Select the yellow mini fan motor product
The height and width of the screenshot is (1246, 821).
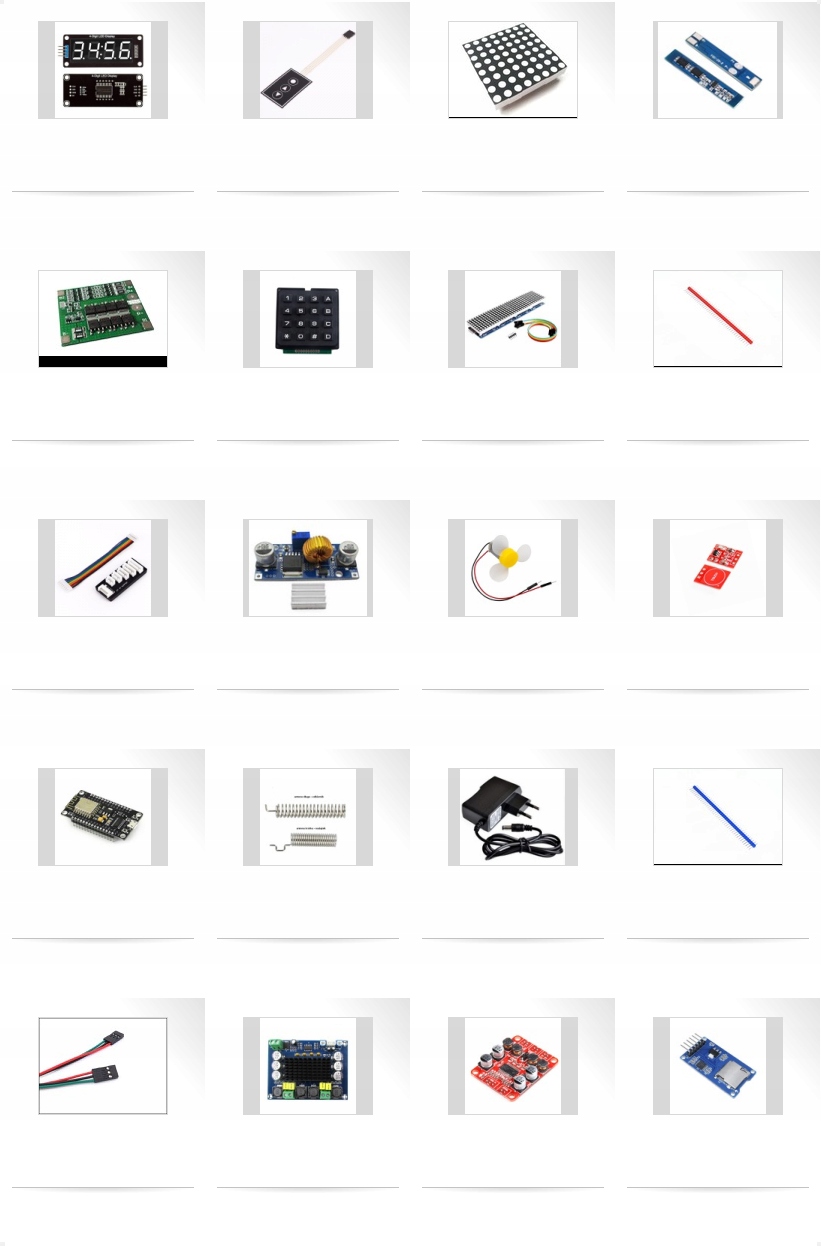[513, 567]
